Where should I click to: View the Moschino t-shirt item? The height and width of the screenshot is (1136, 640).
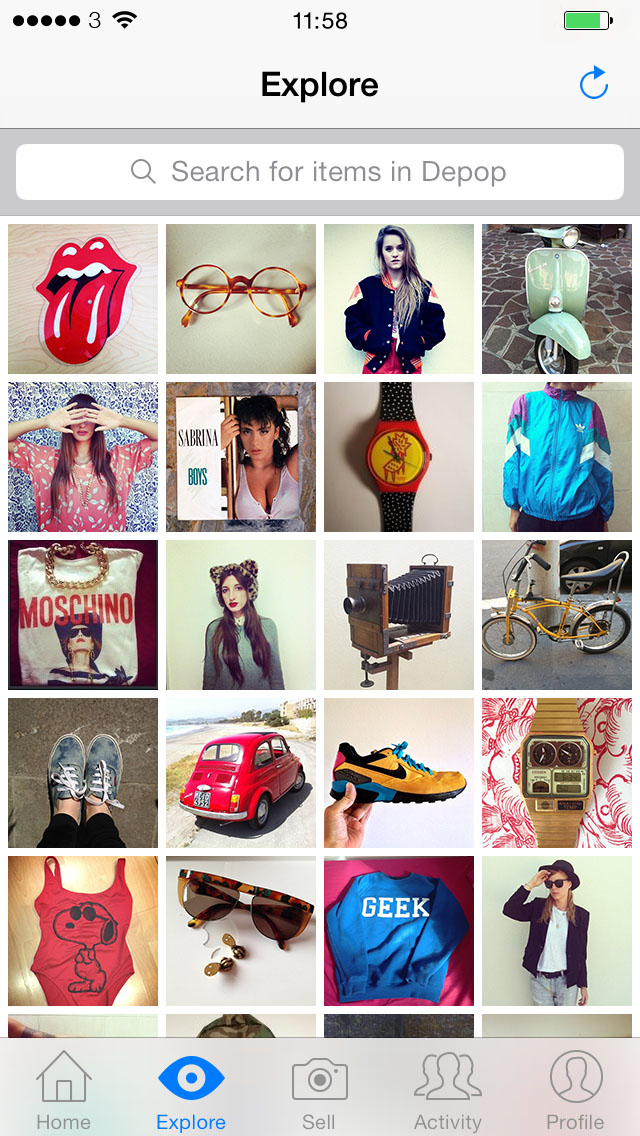pyautogui.click(x=83, y=615)
